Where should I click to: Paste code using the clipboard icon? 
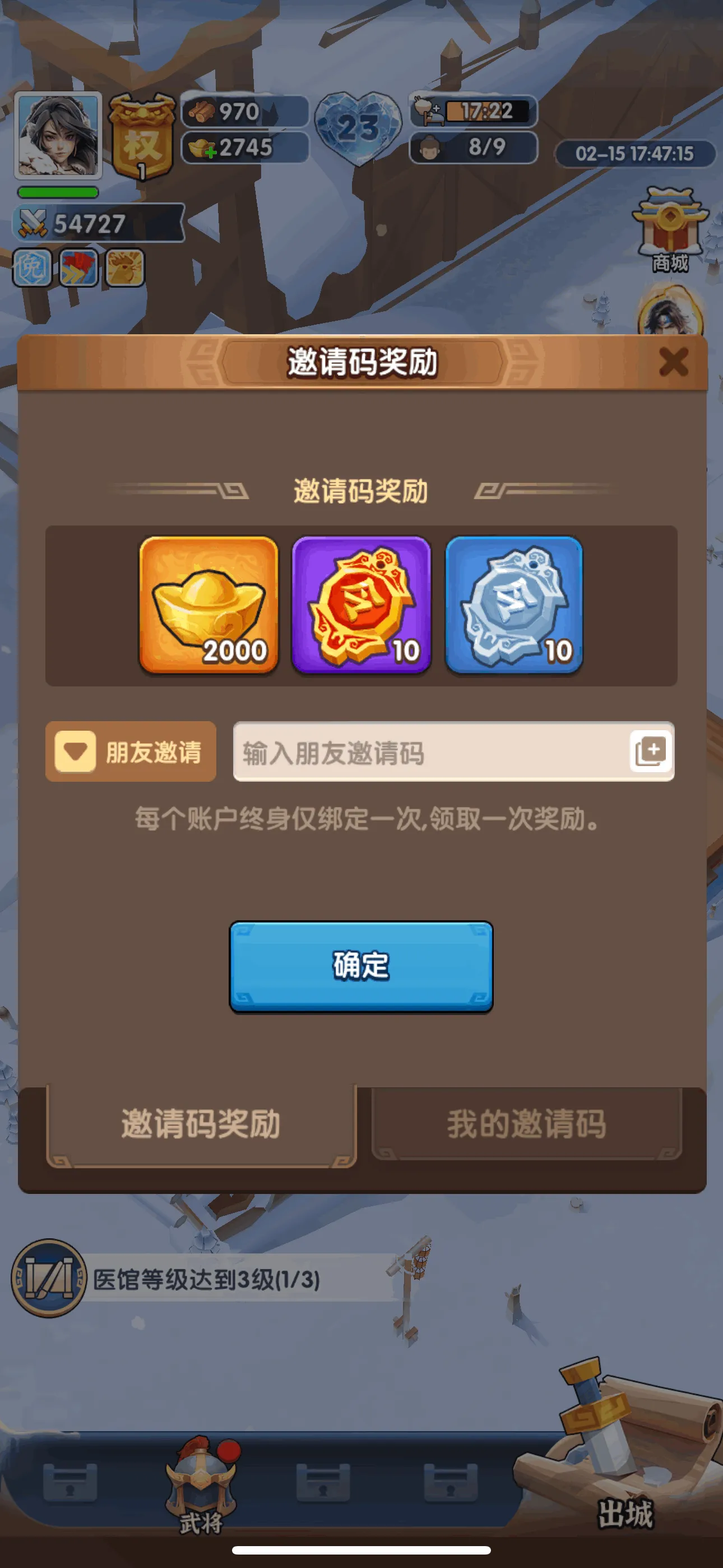click(650, 751)
